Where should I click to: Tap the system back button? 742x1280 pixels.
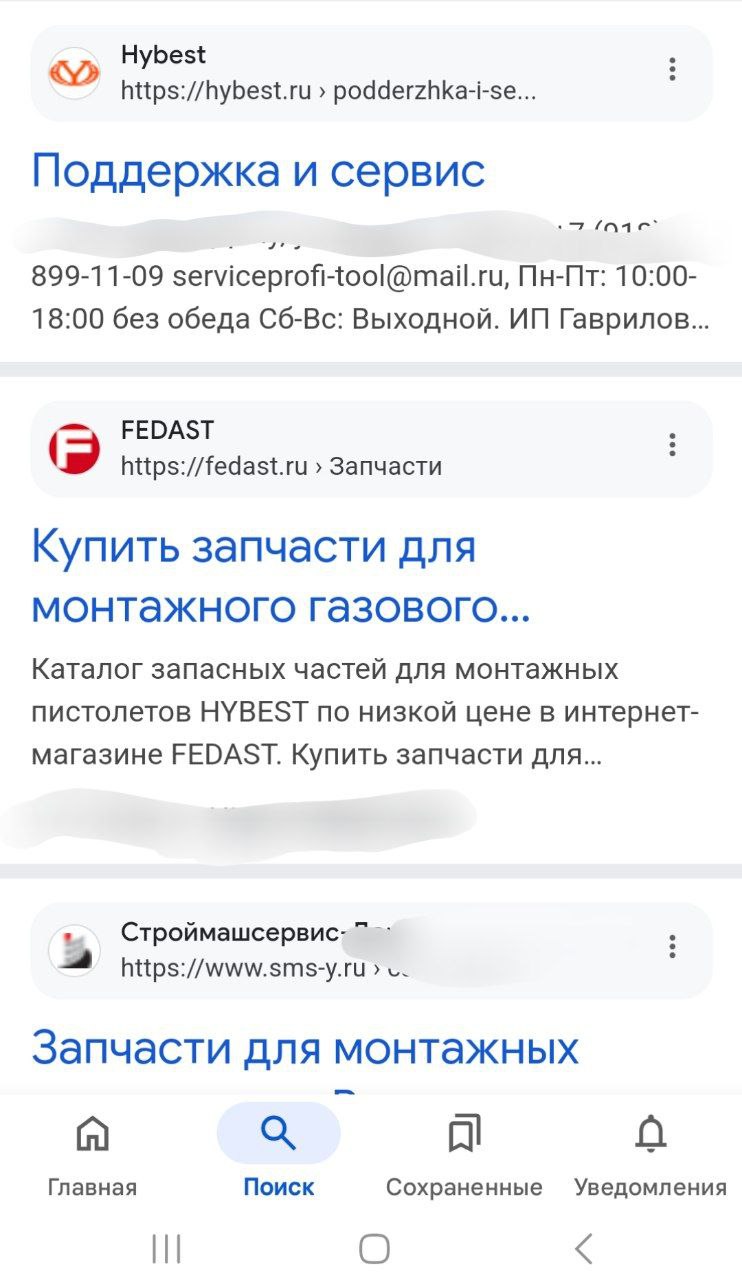[x=585, y=1248]
